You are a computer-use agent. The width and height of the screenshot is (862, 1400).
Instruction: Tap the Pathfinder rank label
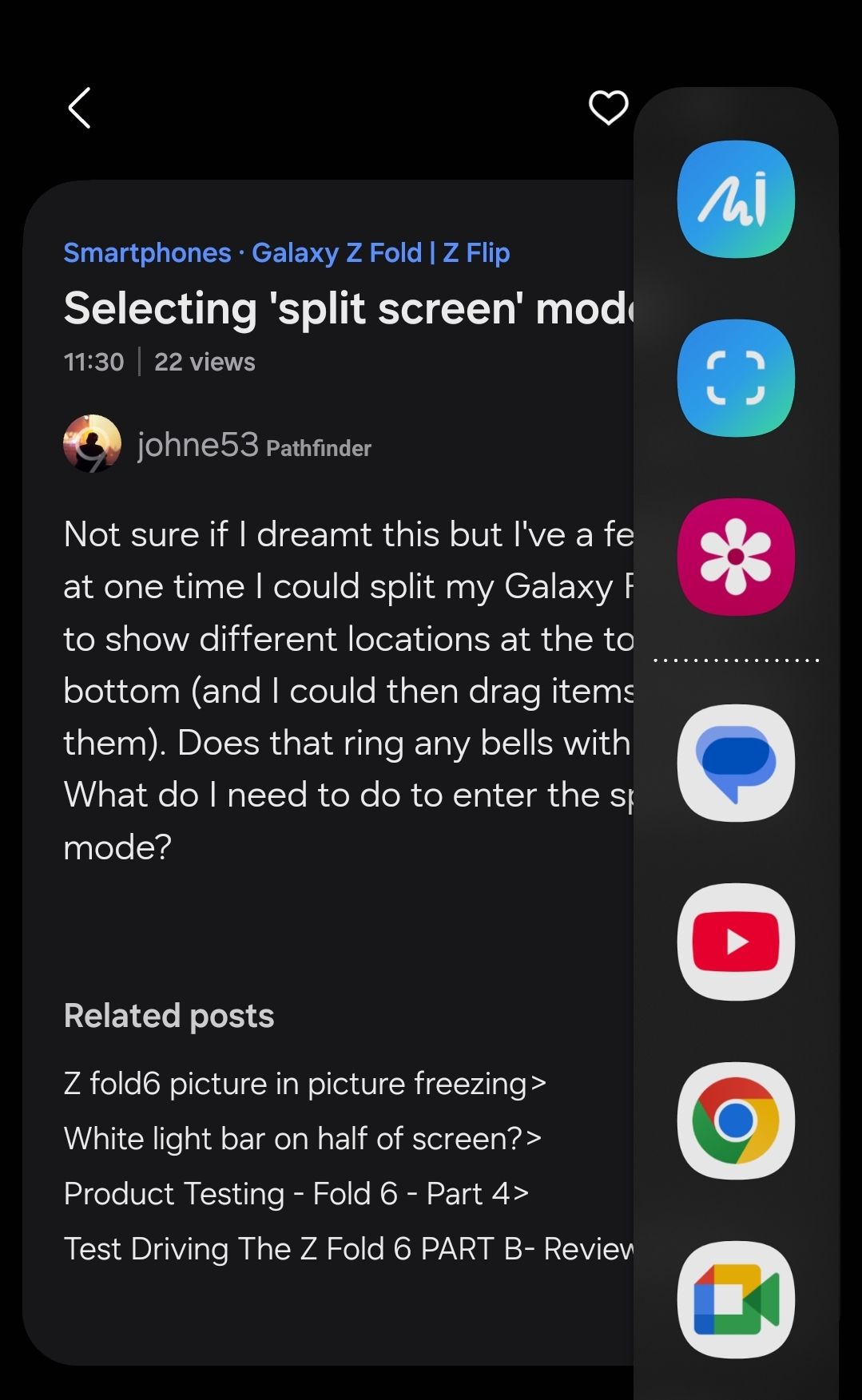pyautogui.click(x=319, y=449)
